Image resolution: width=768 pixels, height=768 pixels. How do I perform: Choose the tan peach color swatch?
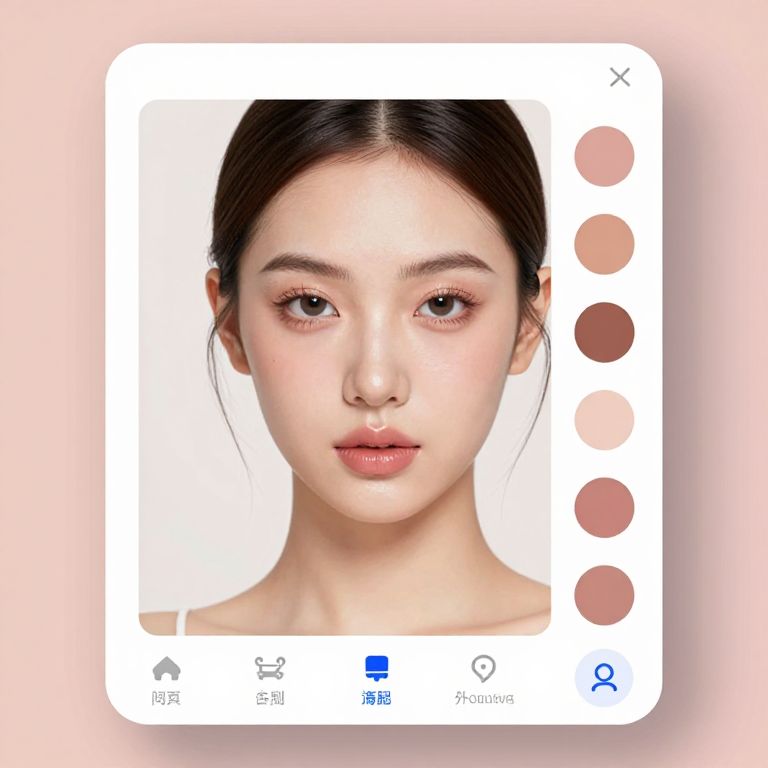click(604, 244)
